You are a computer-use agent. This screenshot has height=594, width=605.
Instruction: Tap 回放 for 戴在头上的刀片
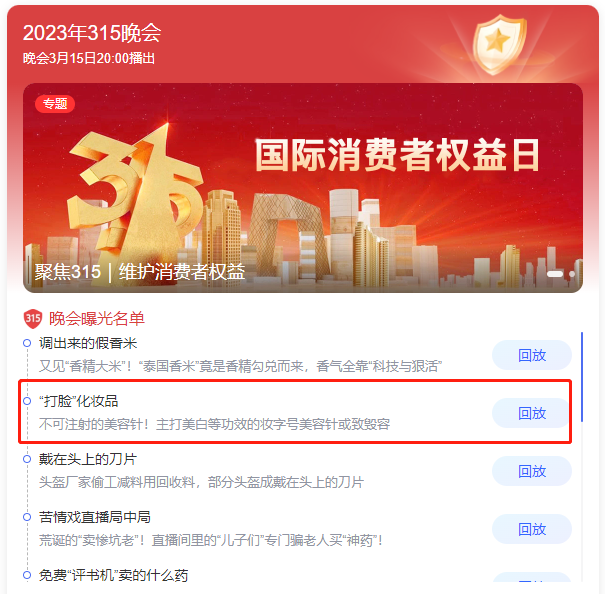coord(531,471)
